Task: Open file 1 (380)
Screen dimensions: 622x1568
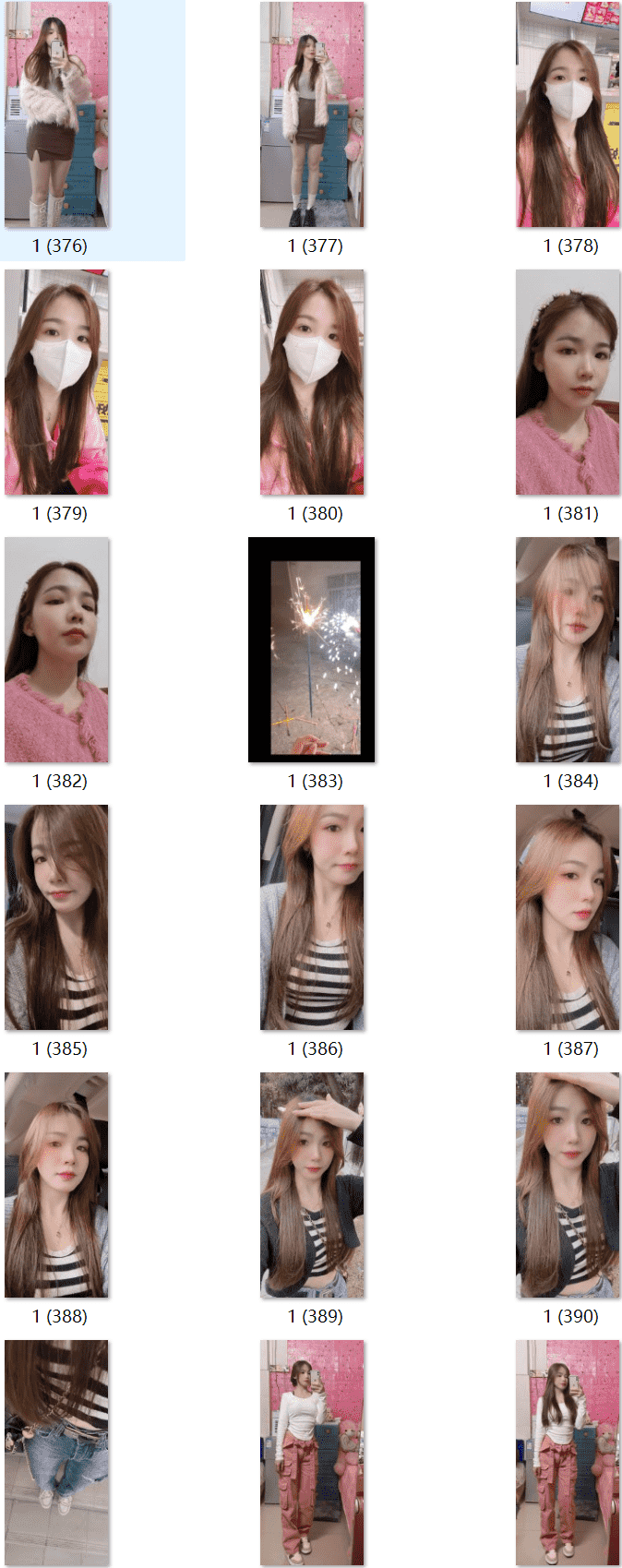Action: pyautogui.click(x=312, y=382)
